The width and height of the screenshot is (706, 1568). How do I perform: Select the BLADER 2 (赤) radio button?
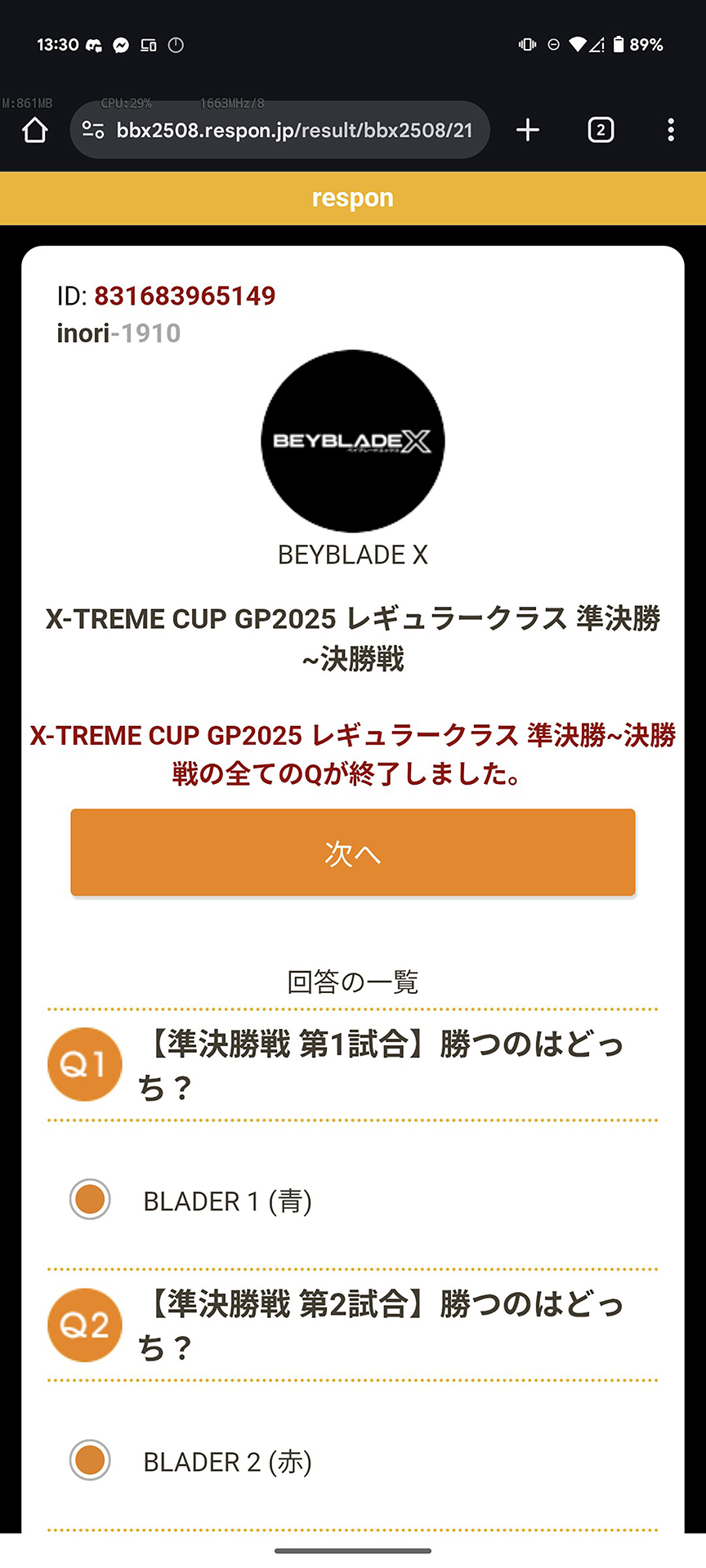90,1461
